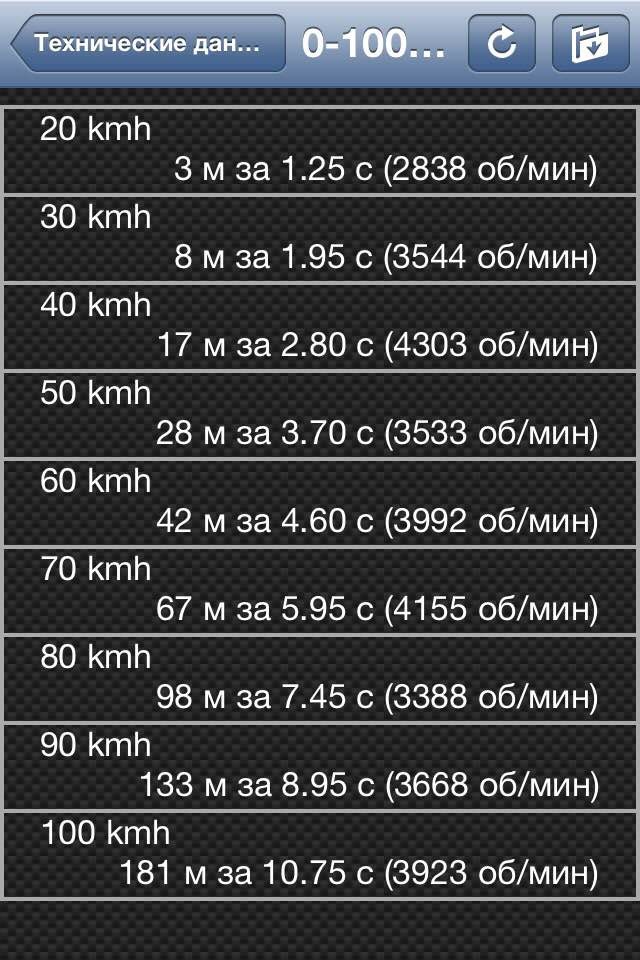Screen dimensions: 640x960
Task: Tap the save-to-folder icon
Action: 591,44
